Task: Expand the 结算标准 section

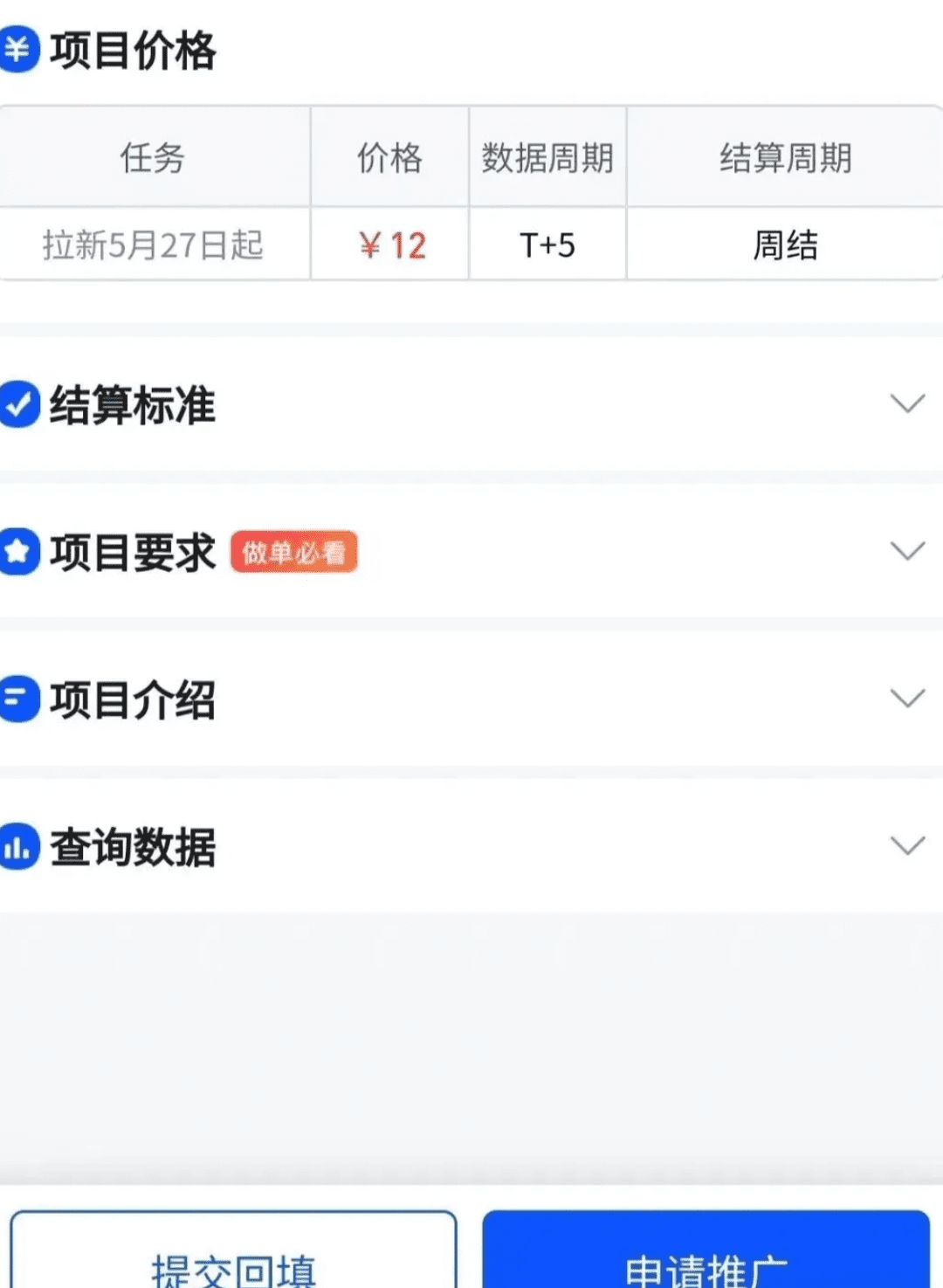Action: (x=906, y=404)
